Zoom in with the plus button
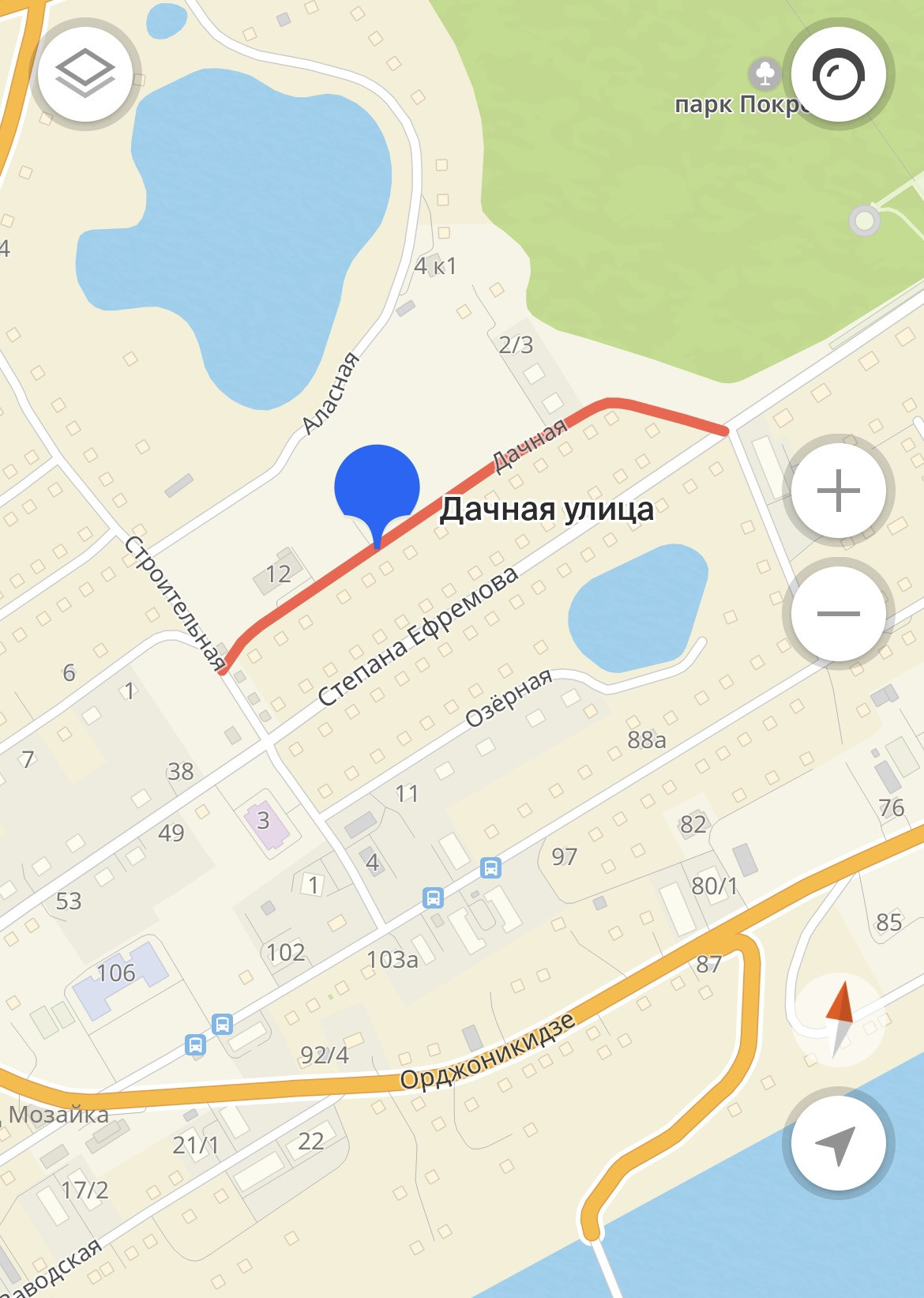This screenshot has height=1298, width=924. click(838, 491)
